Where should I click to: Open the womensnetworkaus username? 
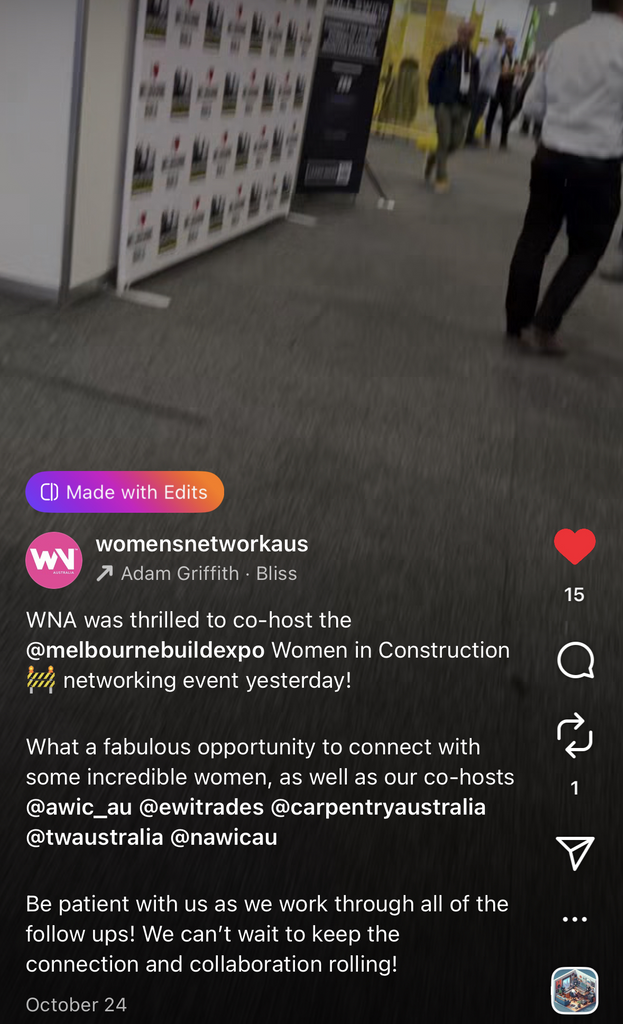202,544
